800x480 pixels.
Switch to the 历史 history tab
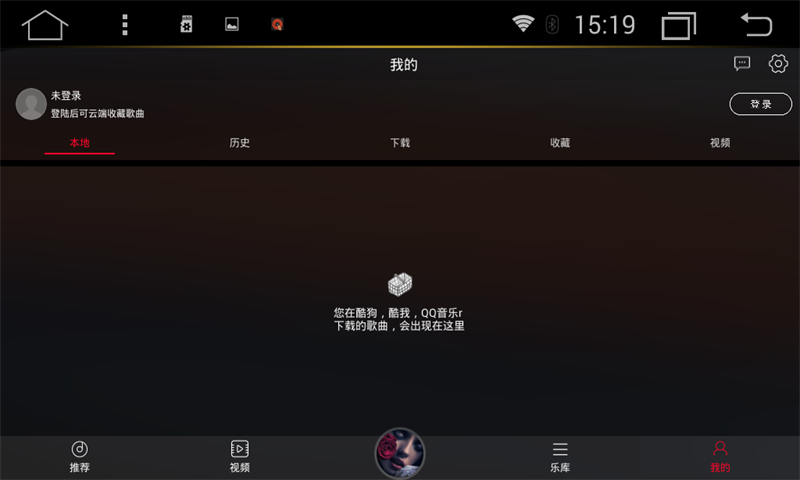pyautogui.click(x=240, y=143)
